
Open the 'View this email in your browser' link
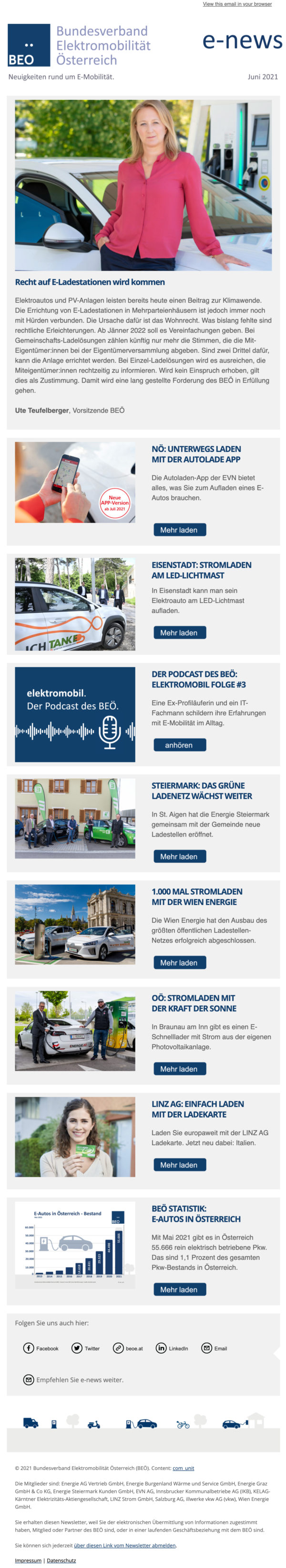(x=237, y=4)
